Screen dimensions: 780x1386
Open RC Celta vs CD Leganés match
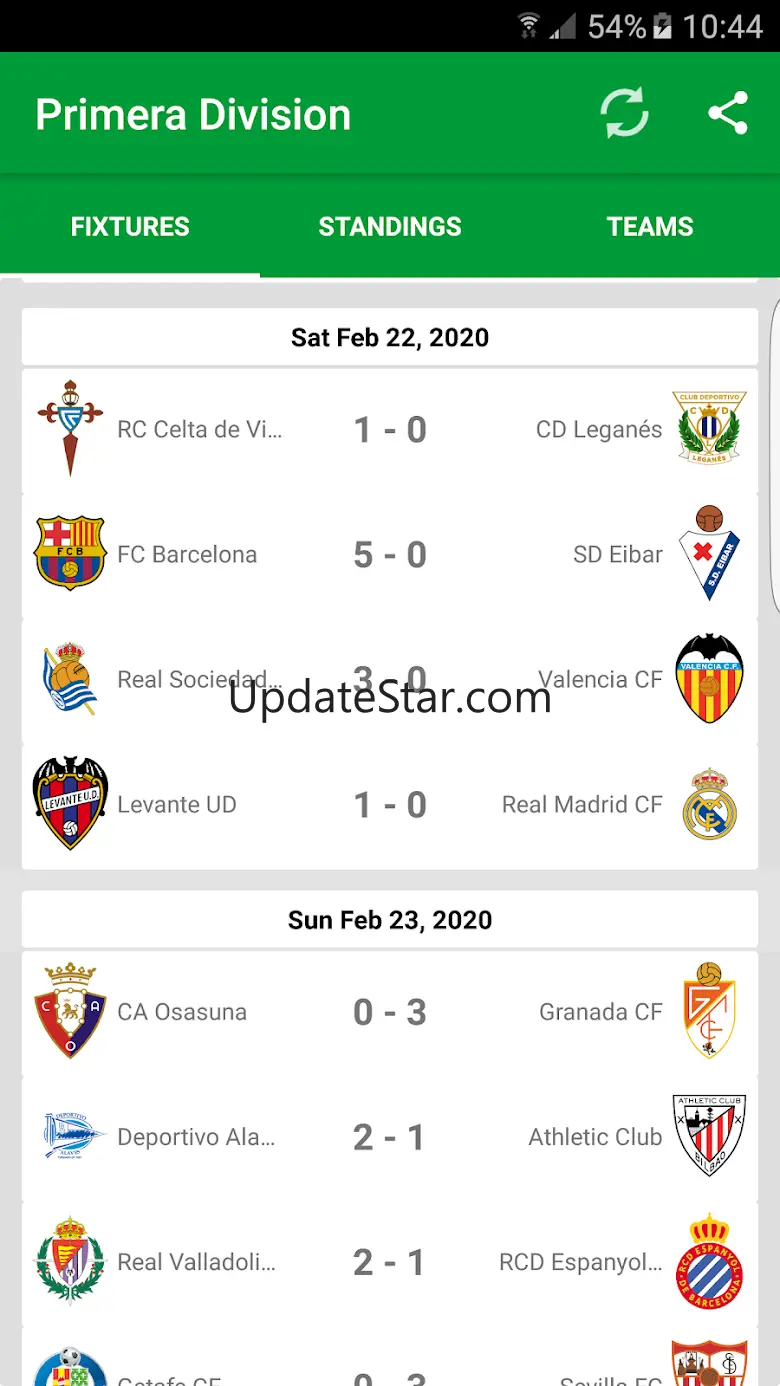coord(390,430)
